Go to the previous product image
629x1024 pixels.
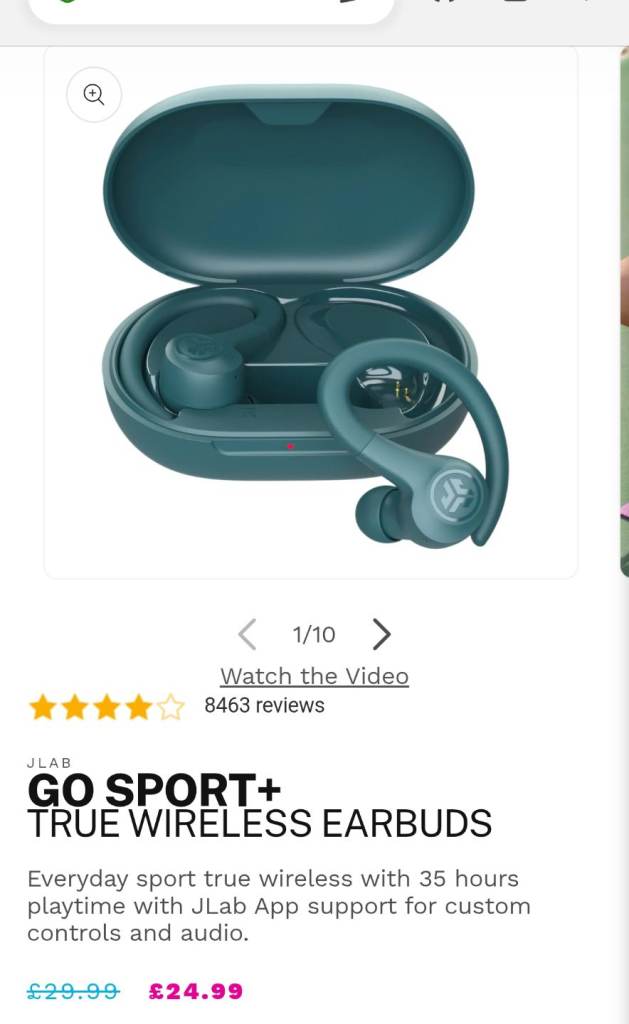coord(247,634)
